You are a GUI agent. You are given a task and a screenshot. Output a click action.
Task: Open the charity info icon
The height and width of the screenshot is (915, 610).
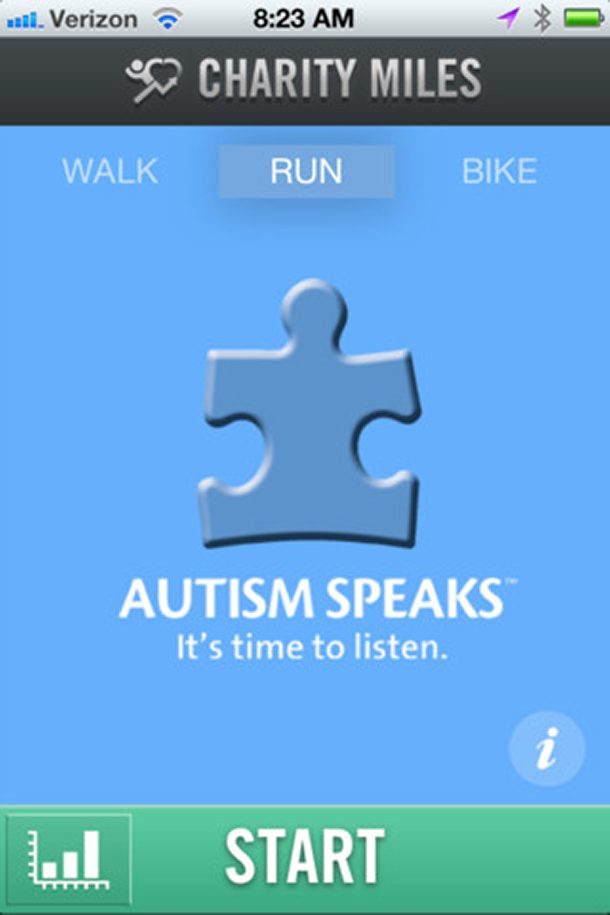click(x=546, y=748)
